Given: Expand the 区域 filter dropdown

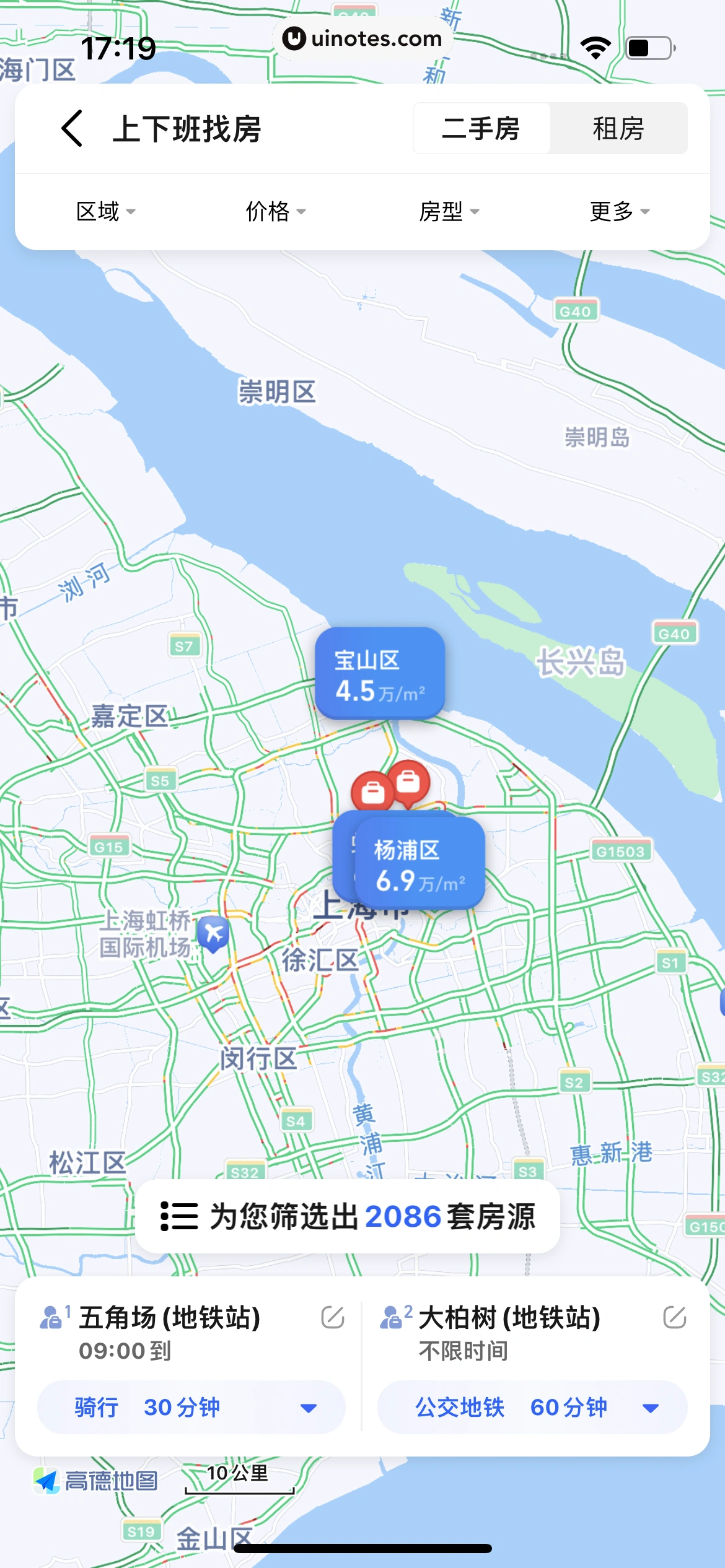Looking at the screenshot, I should tap(105, 212).
